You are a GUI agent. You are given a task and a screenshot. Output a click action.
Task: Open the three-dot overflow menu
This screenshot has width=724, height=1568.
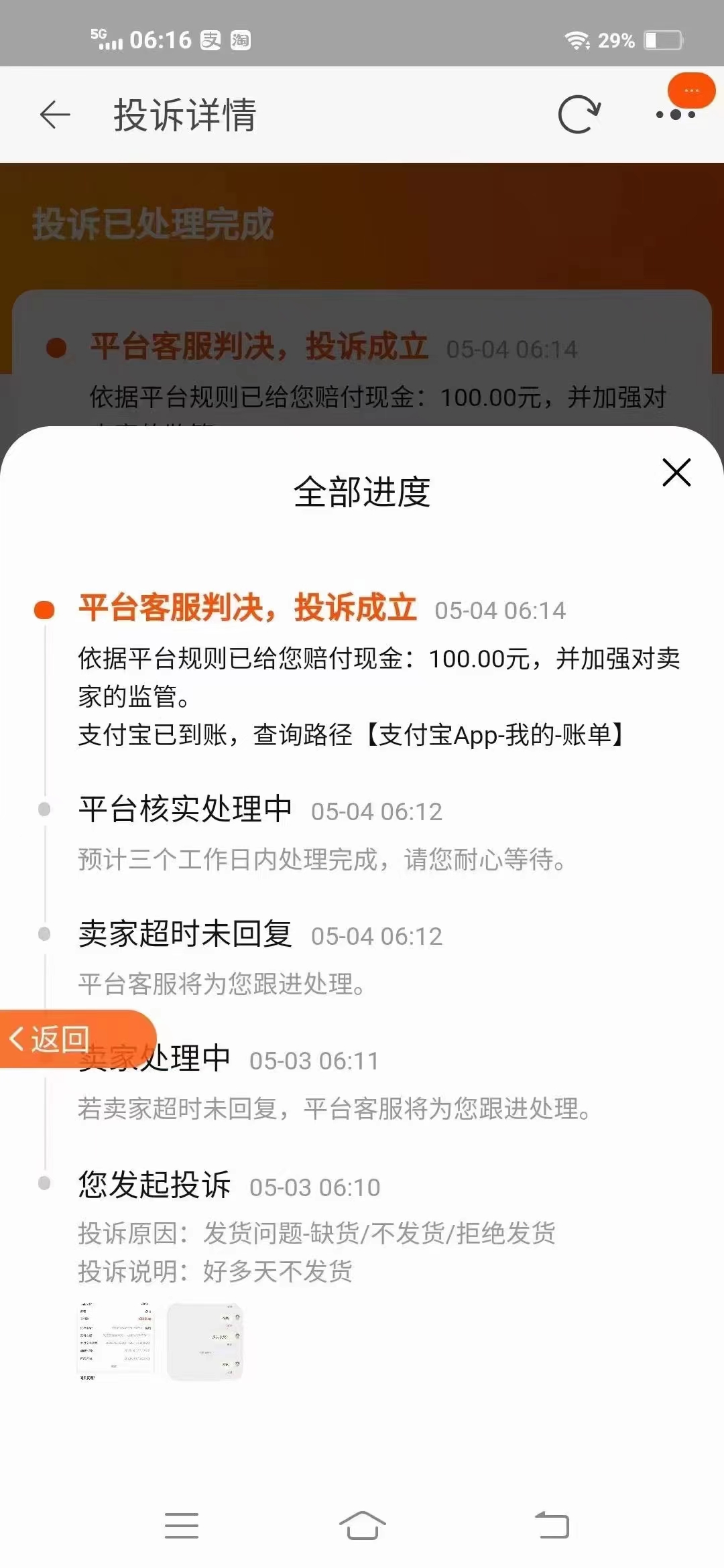[675, 115]
